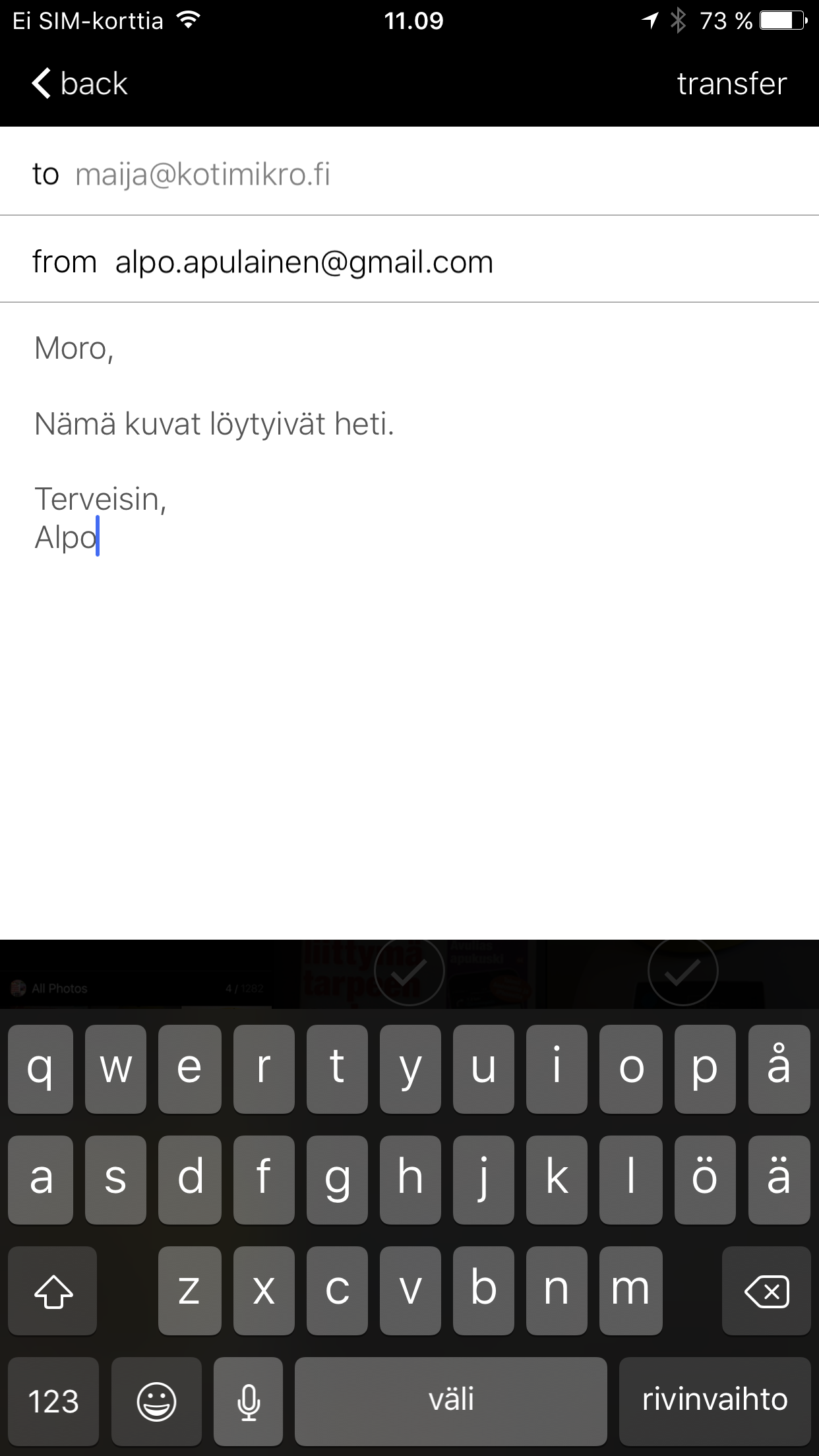
Task: Switch the keyboard to numbers with 123
Action: 53,1400
